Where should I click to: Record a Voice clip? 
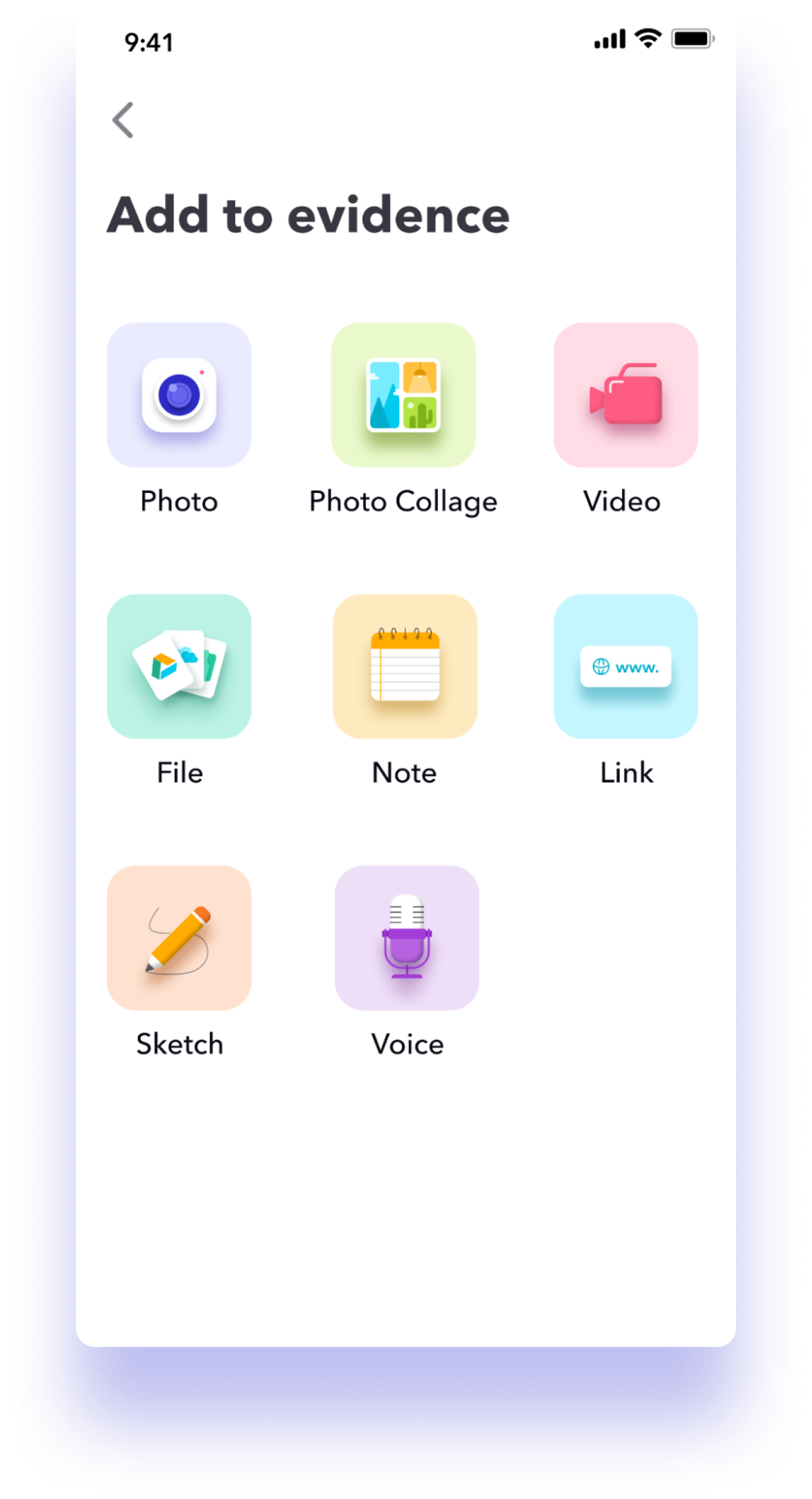tap(407, 938)
